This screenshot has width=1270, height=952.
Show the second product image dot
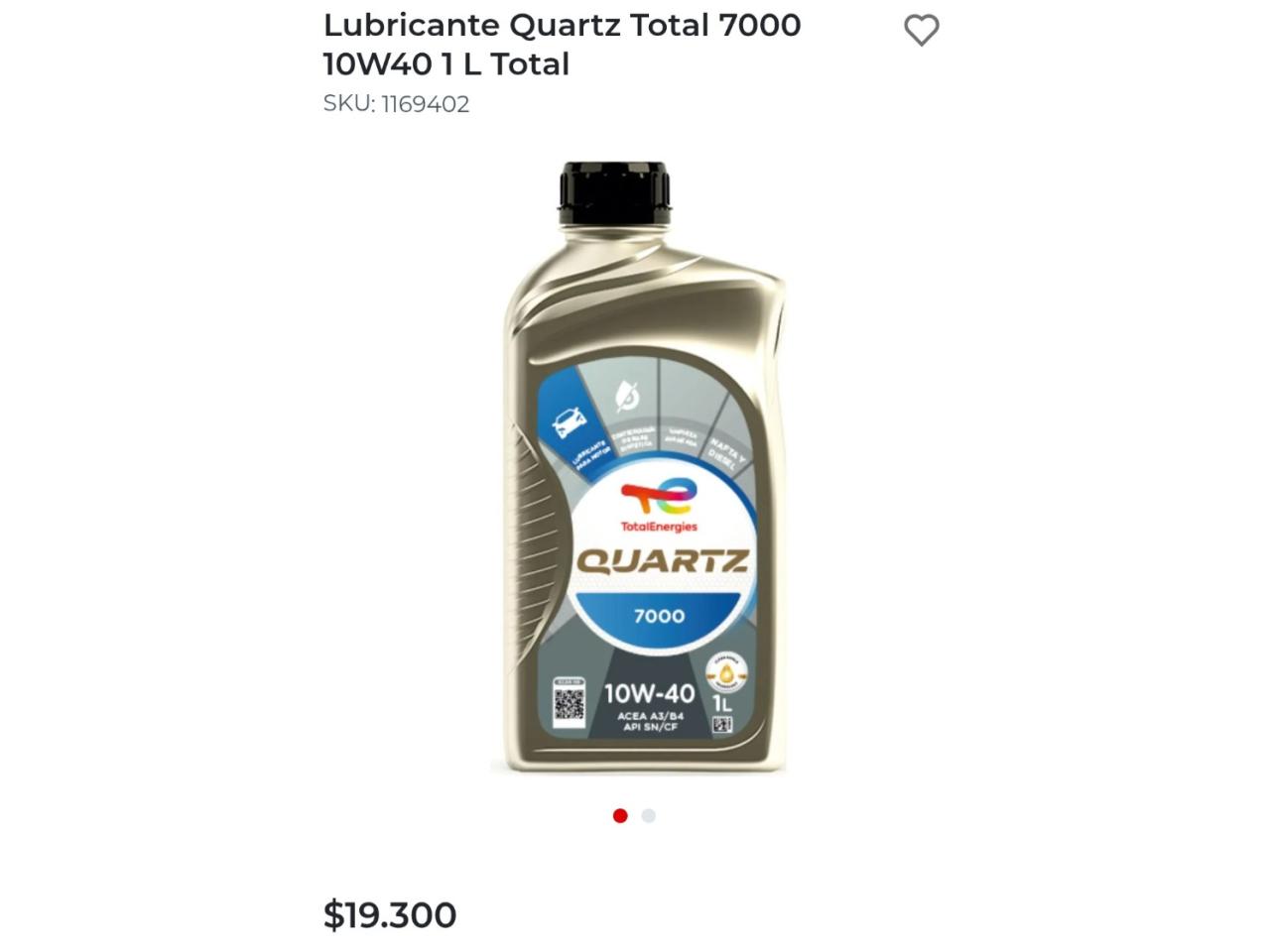(649, 816)
